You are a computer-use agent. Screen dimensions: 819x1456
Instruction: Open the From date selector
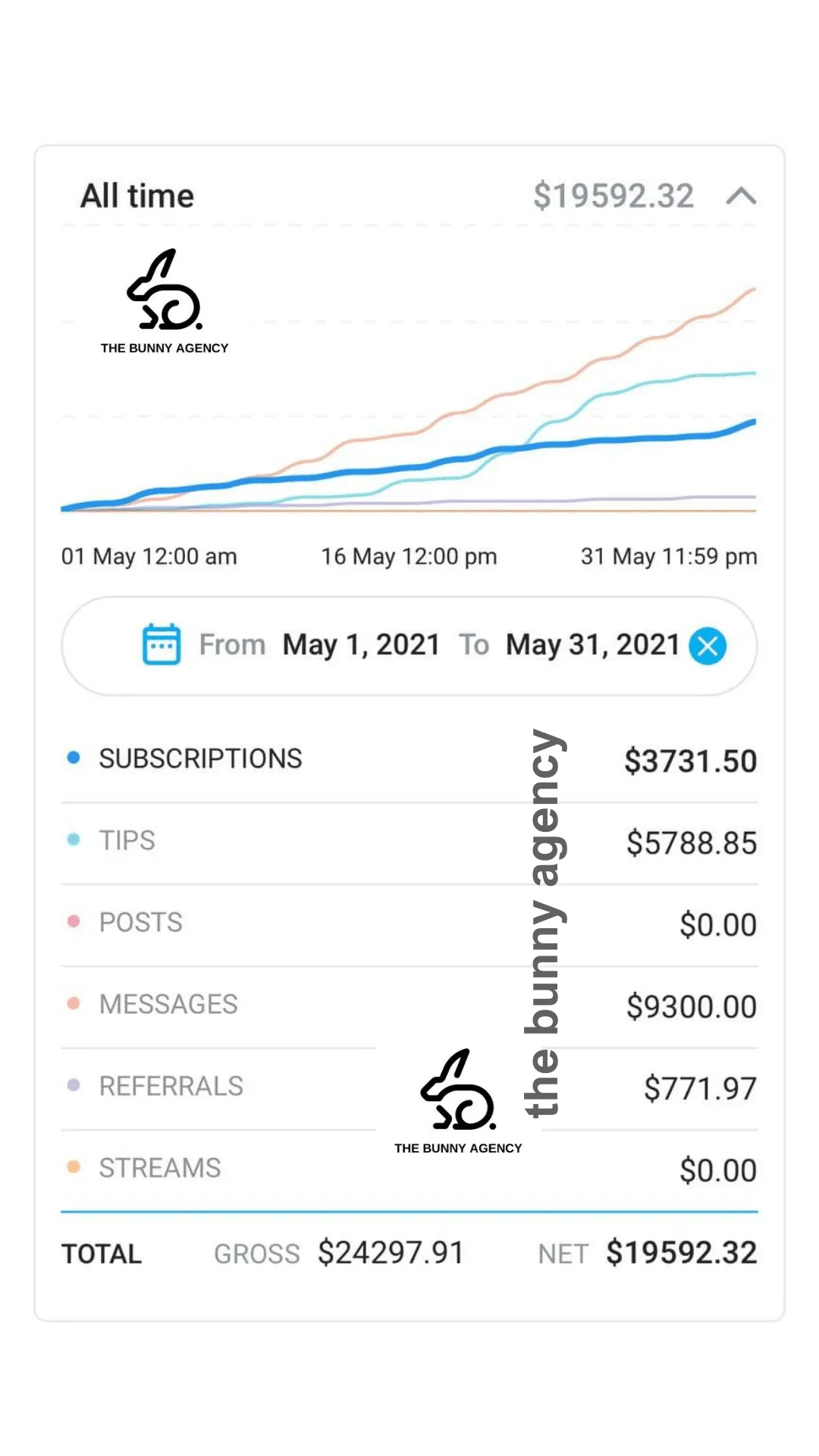point(361,644)
